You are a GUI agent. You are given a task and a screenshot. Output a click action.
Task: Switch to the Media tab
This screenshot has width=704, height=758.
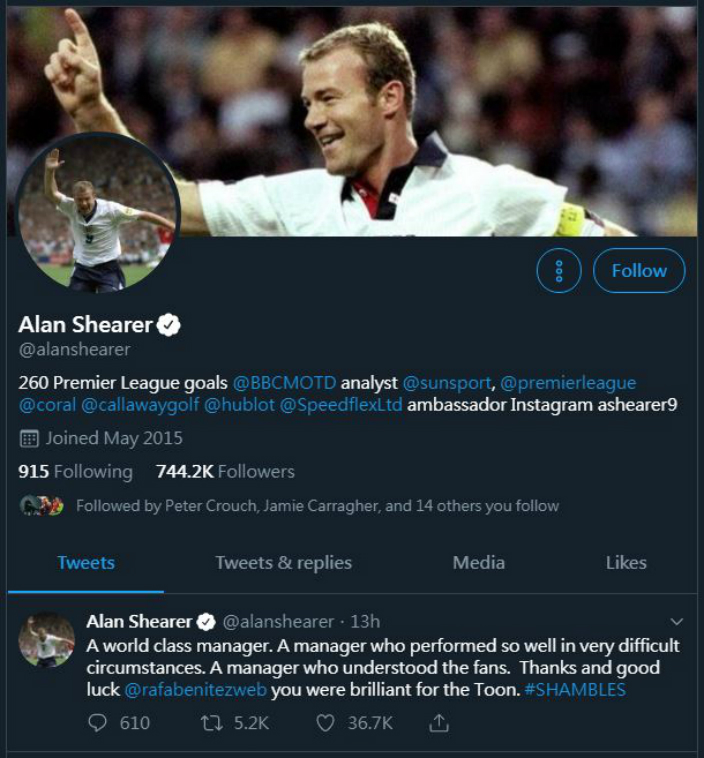478,562
